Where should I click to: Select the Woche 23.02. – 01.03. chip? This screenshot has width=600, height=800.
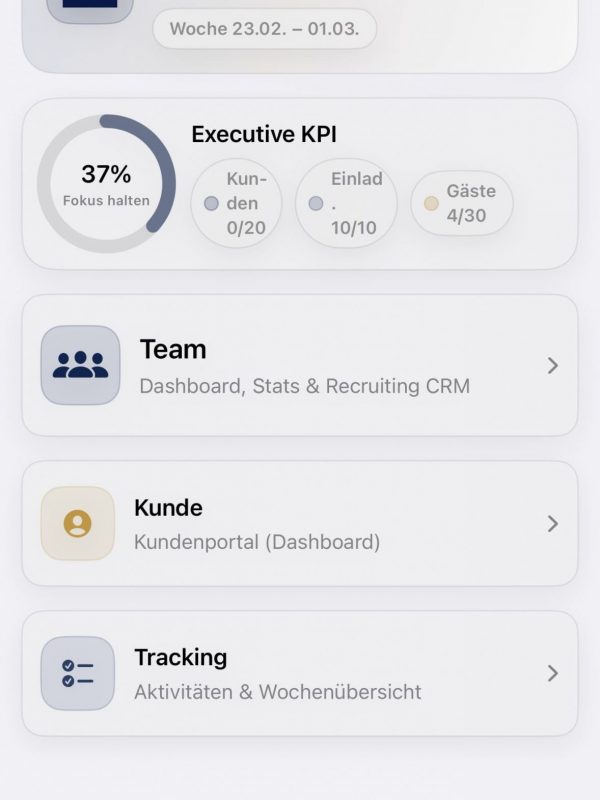coord(264,28)
